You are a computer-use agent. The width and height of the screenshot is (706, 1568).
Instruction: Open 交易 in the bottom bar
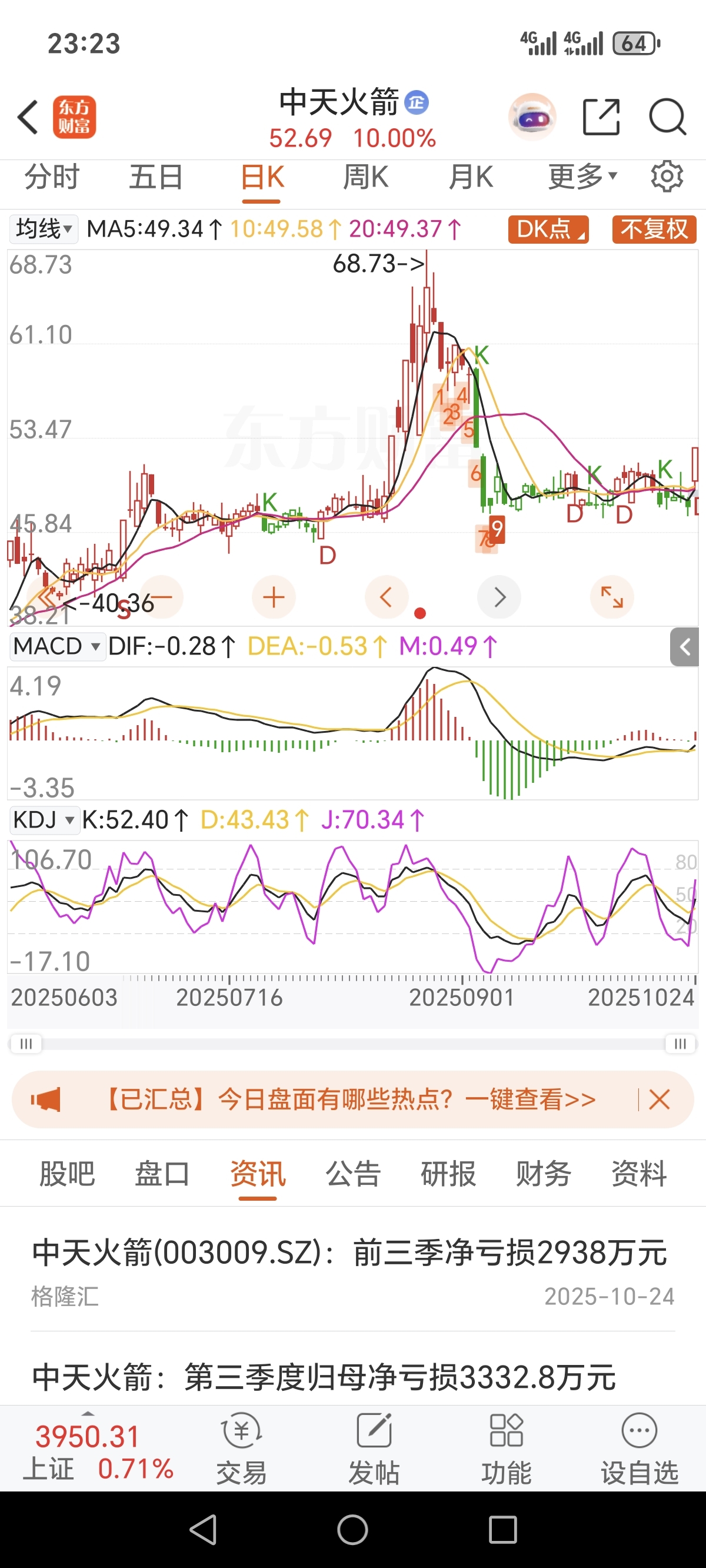[x=242, y=1450]
